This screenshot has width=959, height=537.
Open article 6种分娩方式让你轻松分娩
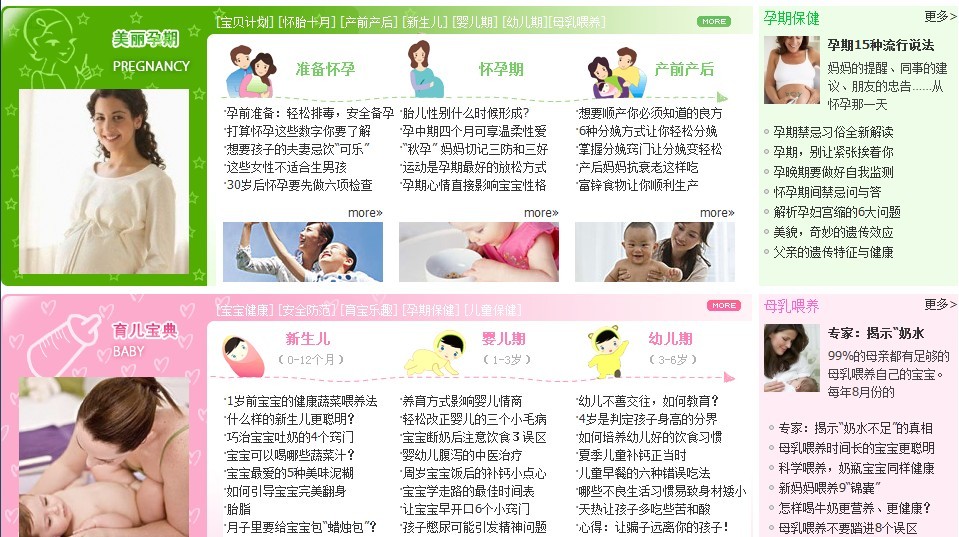click(647, 131)
